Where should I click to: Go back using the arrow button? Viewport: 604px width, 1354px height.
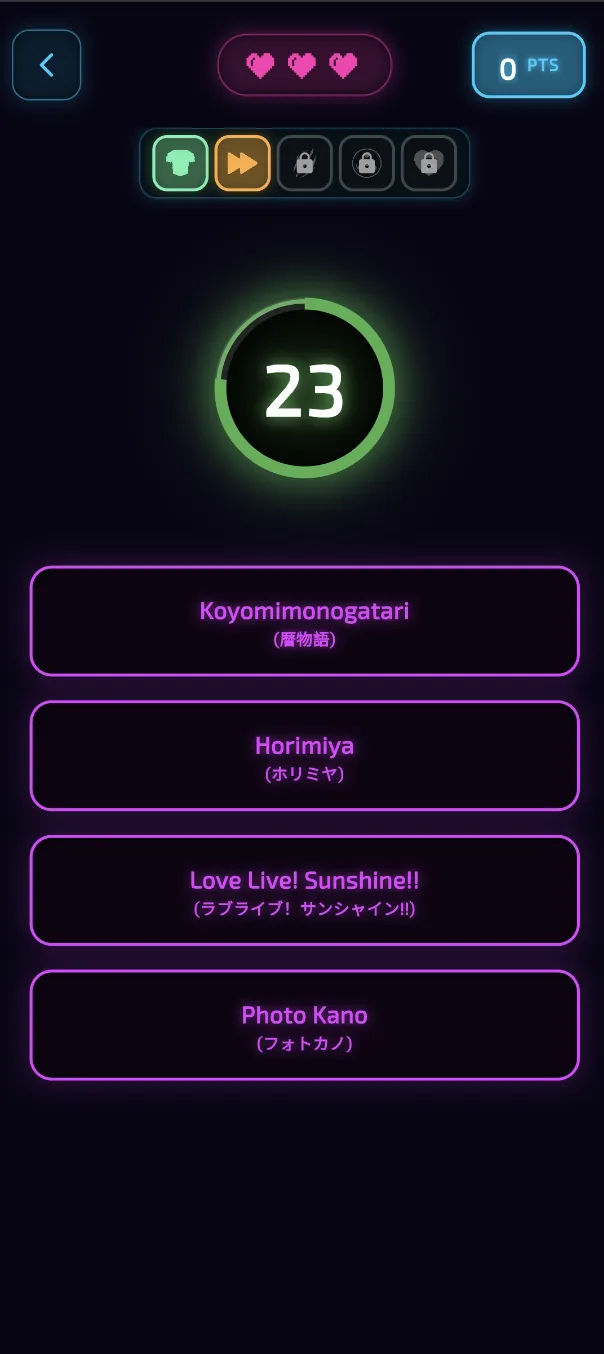pos(46,65)
